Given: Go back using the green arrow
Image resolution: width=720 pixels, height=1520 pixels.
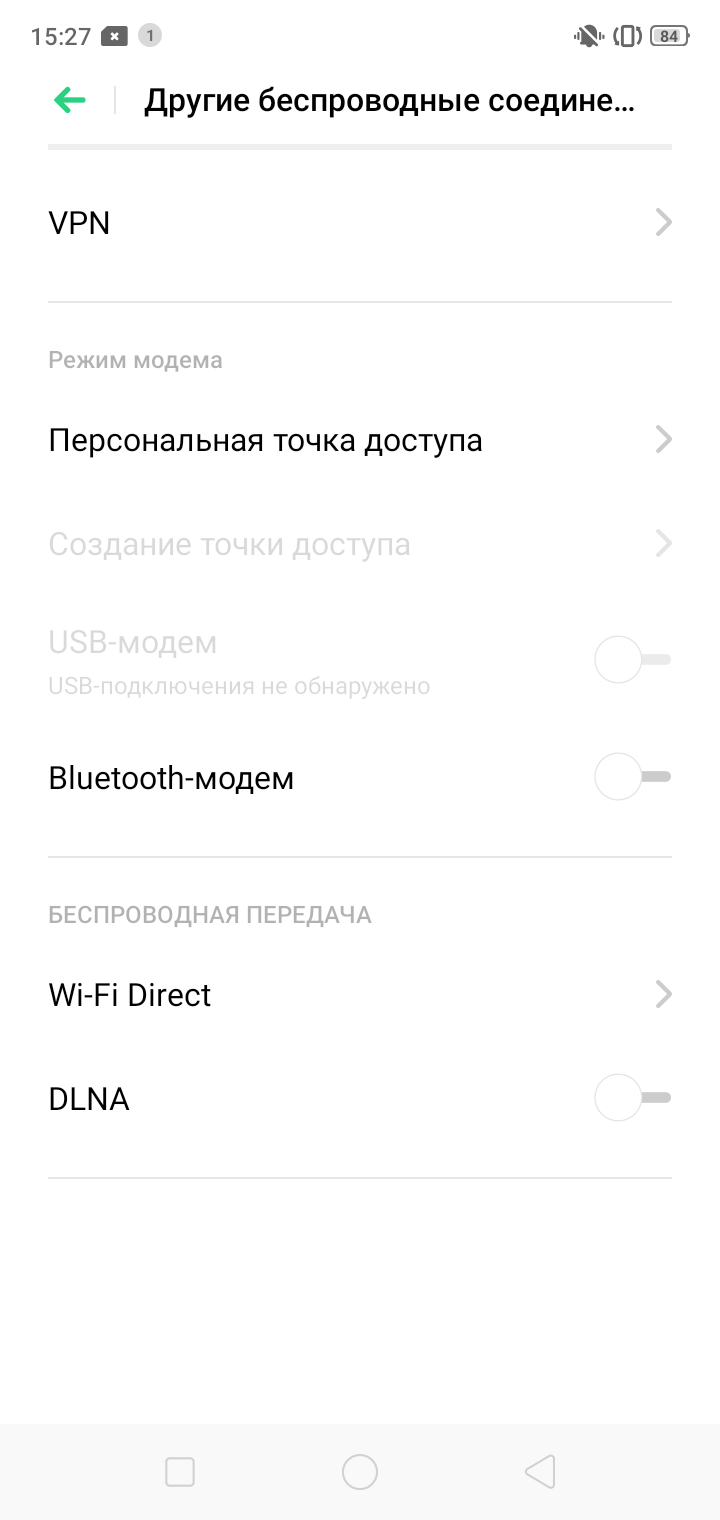Looking at the screenshot, I should [70, 100].
